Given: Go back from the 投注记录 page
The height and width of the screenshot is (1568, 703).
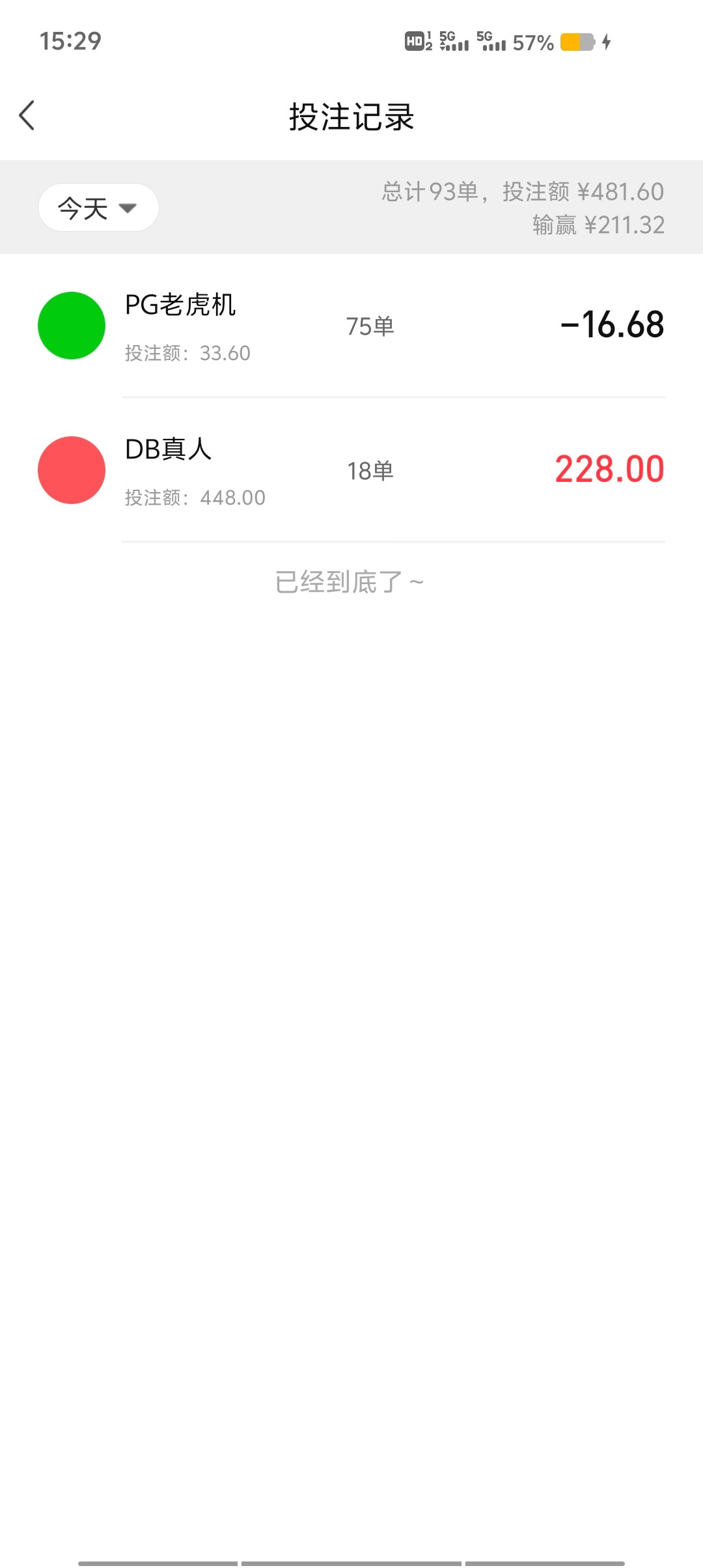Looking at the screenshot, I should (x=27, y=116).
